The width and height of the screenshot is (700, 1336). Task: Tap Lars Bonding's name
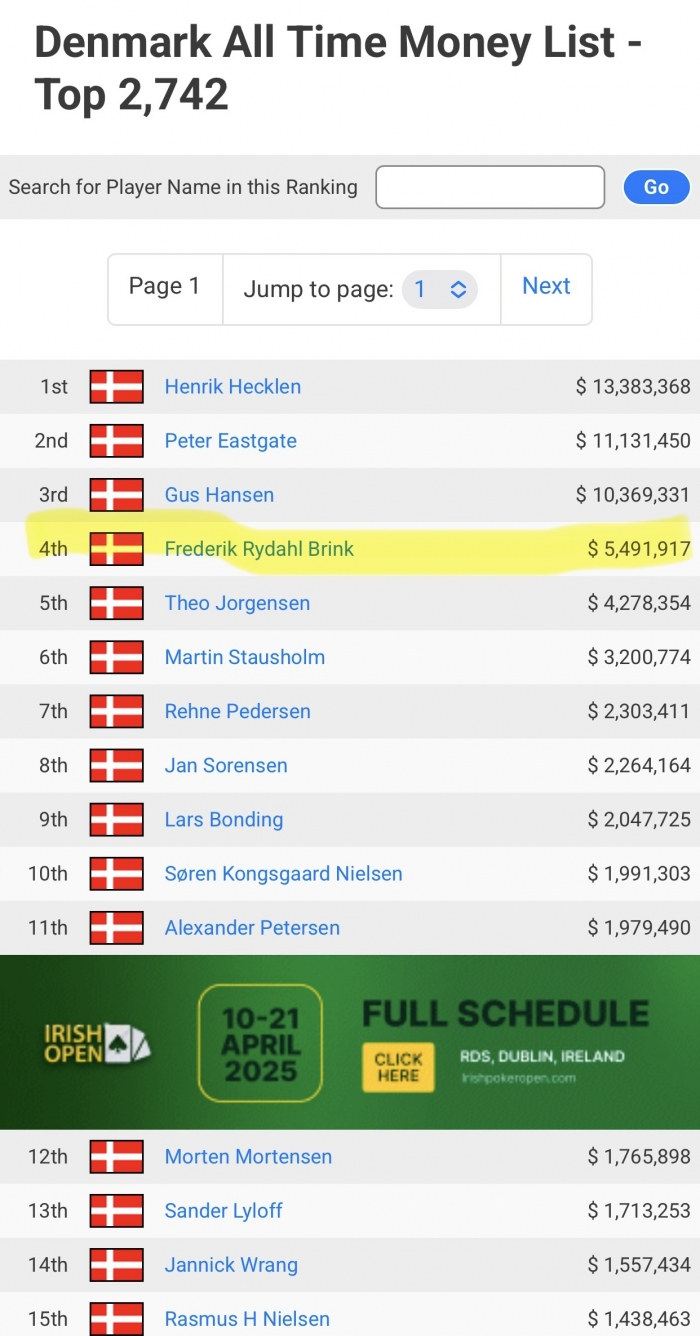pos(223,819)
